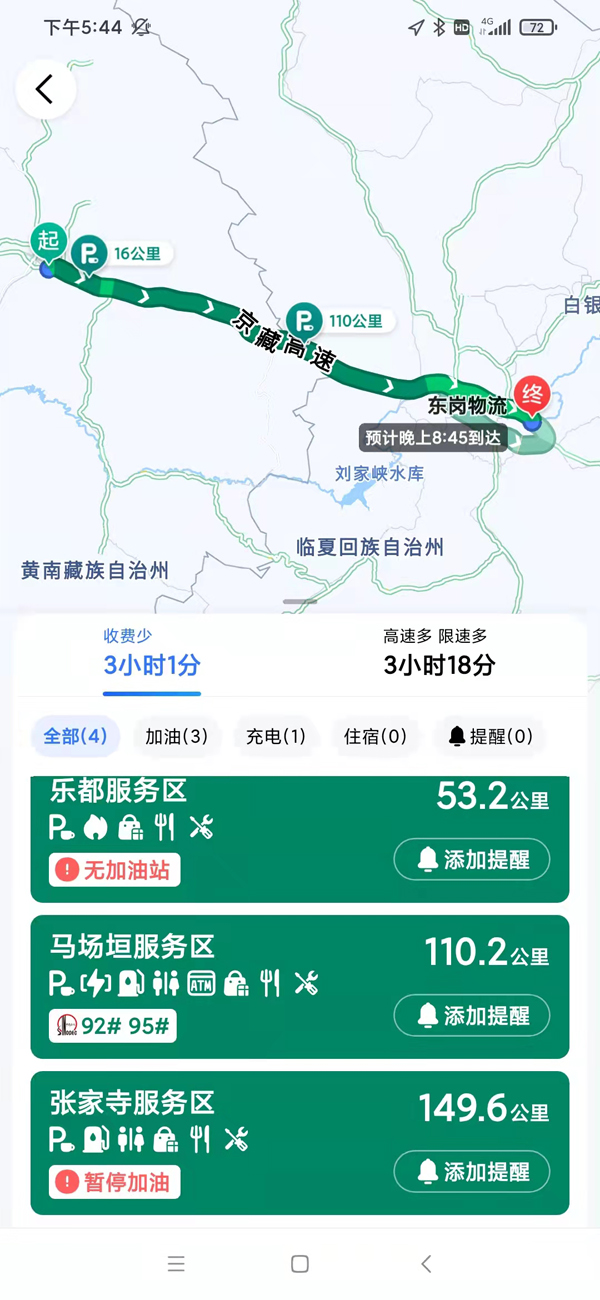Add reminder for 乐都服务区

(472, 859)
